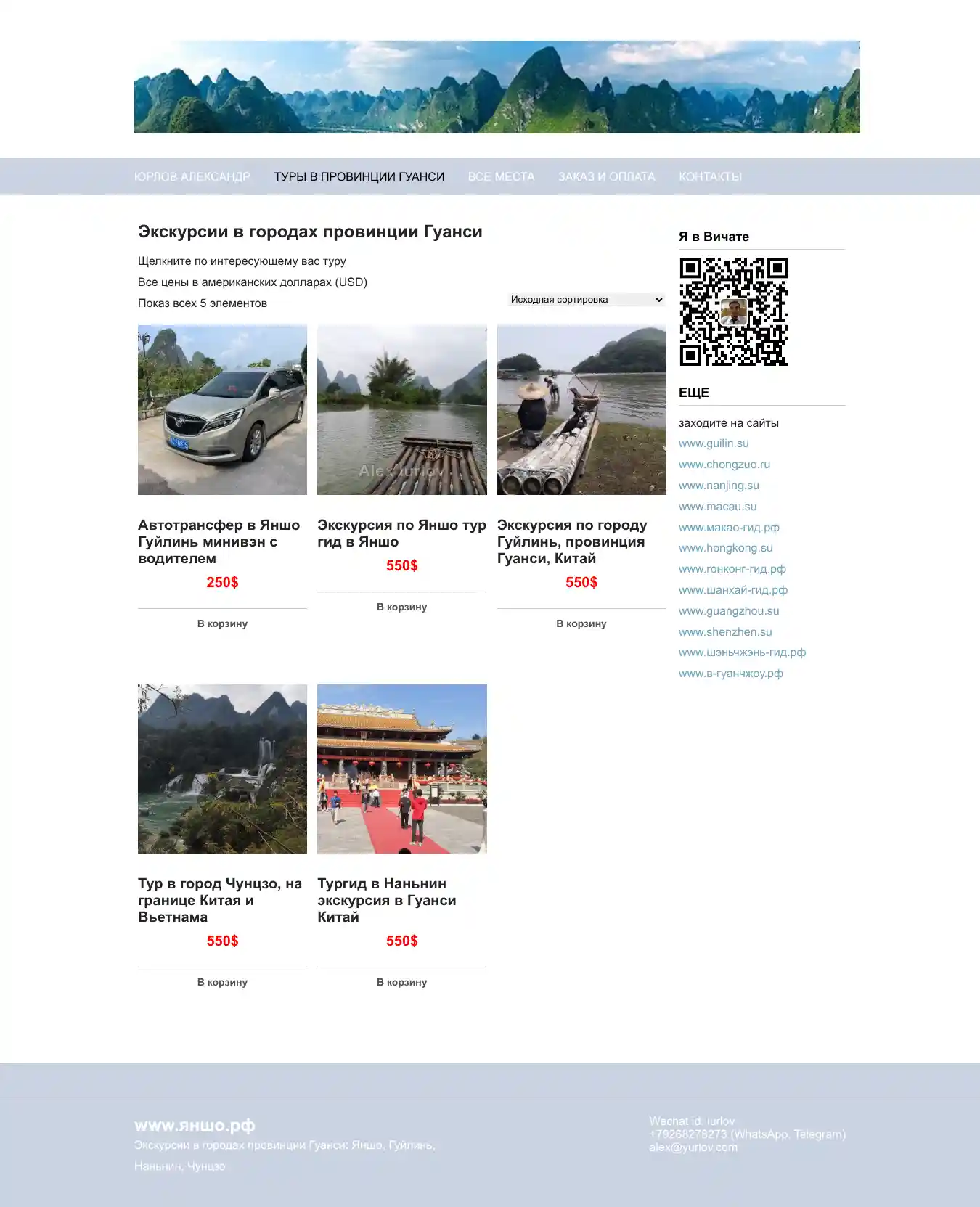Image resolution: width=980 pixels, height=1207 pixels.
Task: Add Тургид в Наньнин to cart
Action: tap(401, 982)
